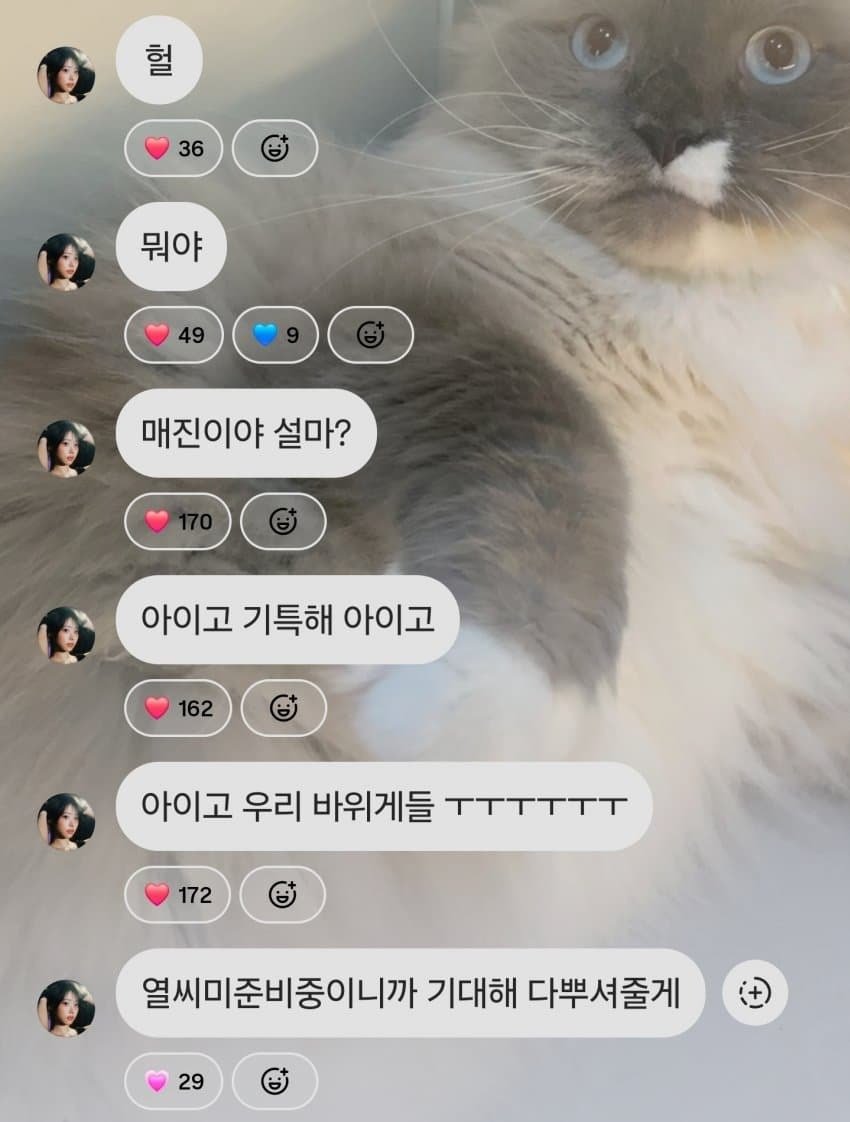Screen dimensions: 850x1122
Task: Tap the heart reaction with 36 under 헐
Action: (x=173, y=148)
